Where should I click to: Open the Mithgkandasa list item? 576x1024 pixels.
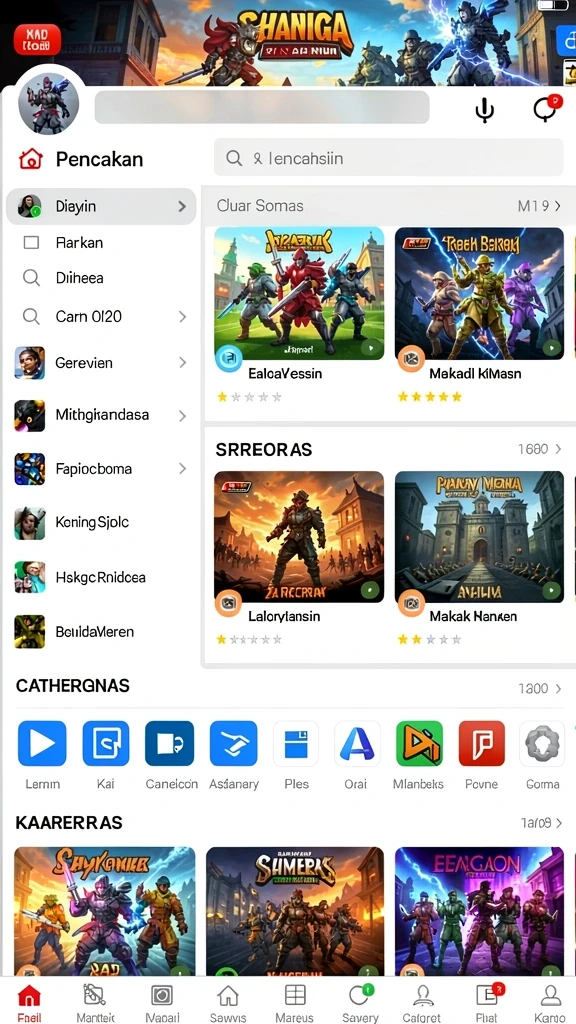pyautogui.click(x=101, y=415)
